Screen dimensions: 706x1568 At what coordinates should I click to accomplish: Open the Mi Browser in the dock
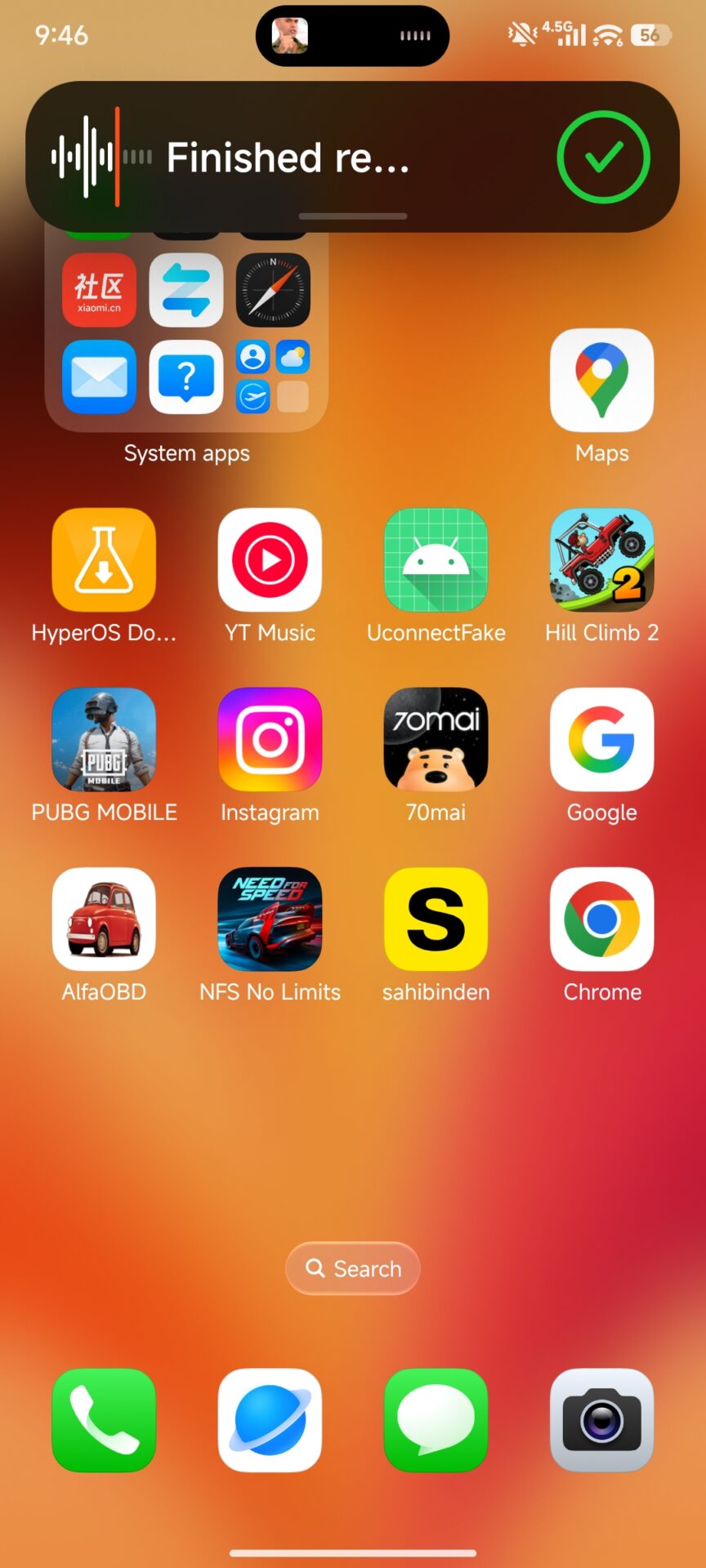pyautogui.click(x=270, y=1420)
